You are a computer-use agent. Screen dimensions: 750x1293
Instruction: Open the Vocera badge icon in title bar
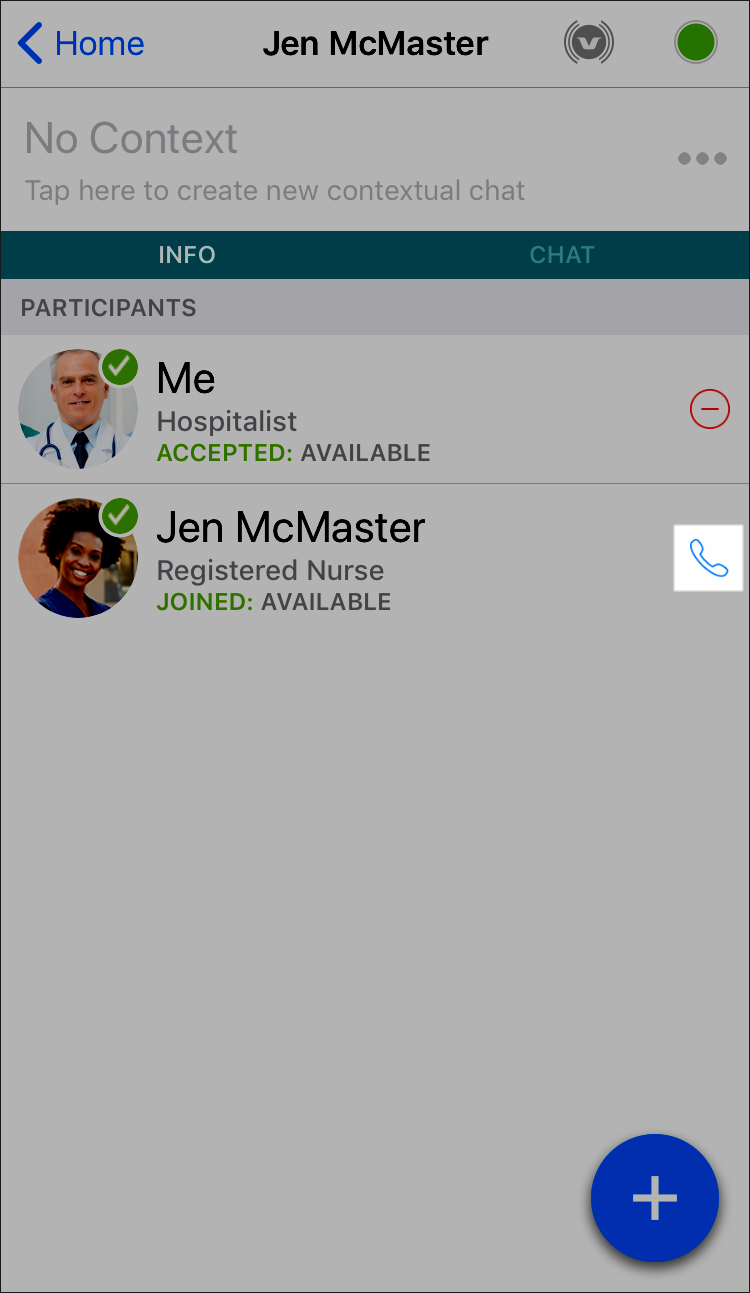[x=589, y=43]
